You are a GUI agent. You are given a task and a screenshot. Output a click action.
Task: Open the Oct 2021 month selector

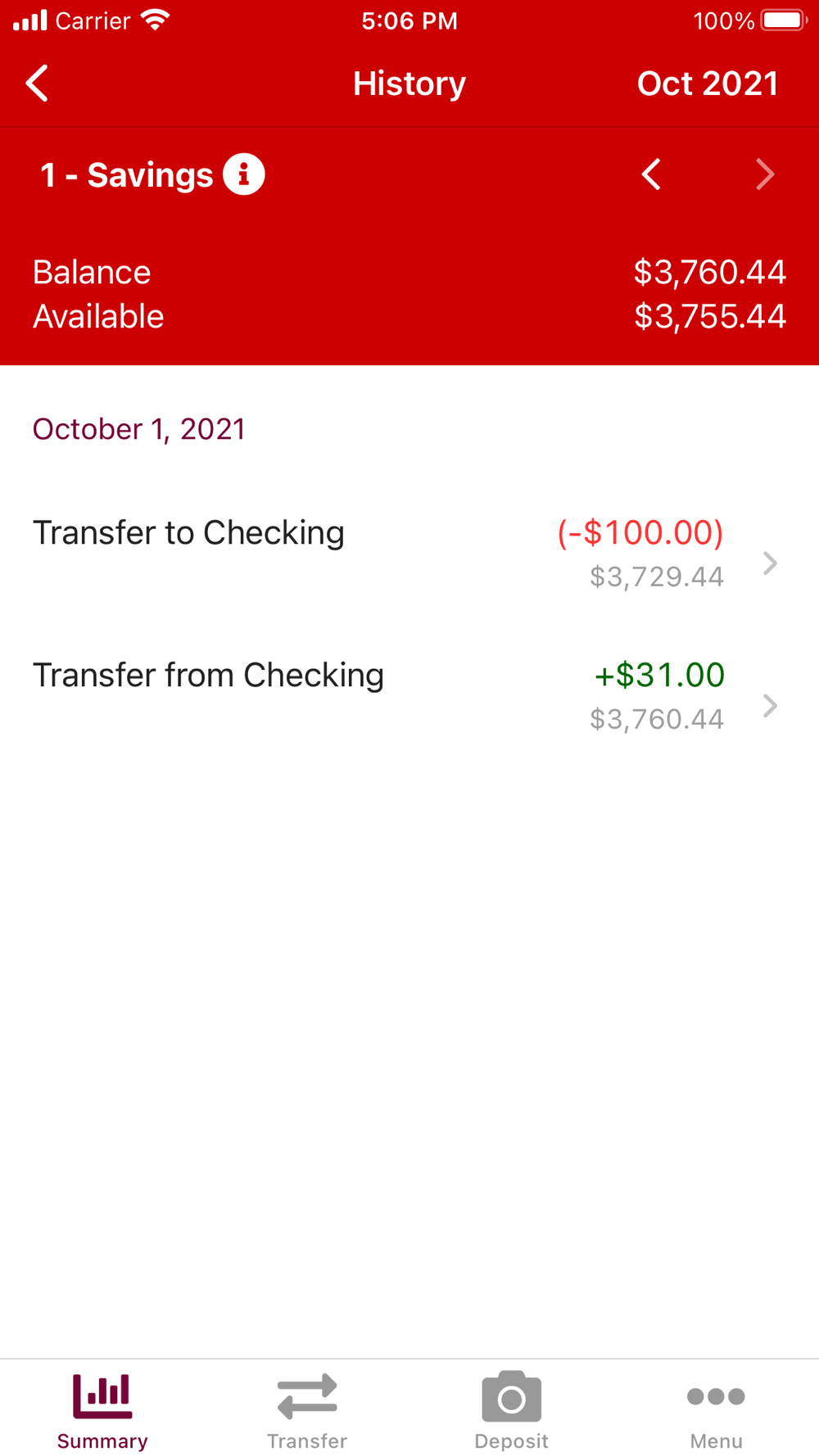click(x=708, y=84)
